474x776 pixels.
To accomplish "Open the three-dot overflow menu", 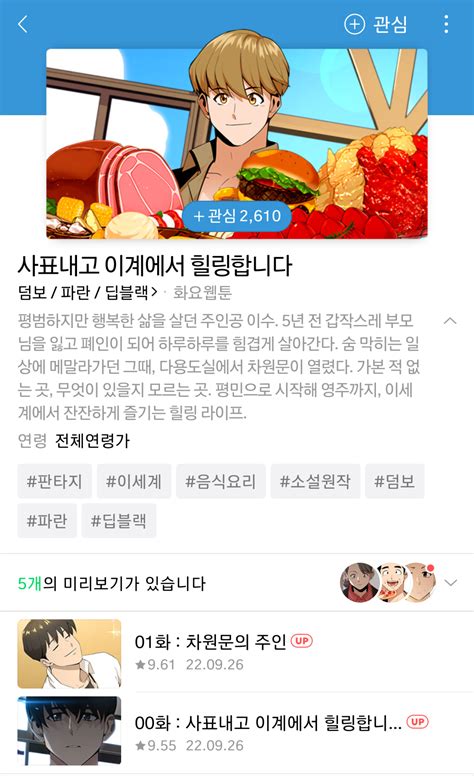I will pos(446,24).
